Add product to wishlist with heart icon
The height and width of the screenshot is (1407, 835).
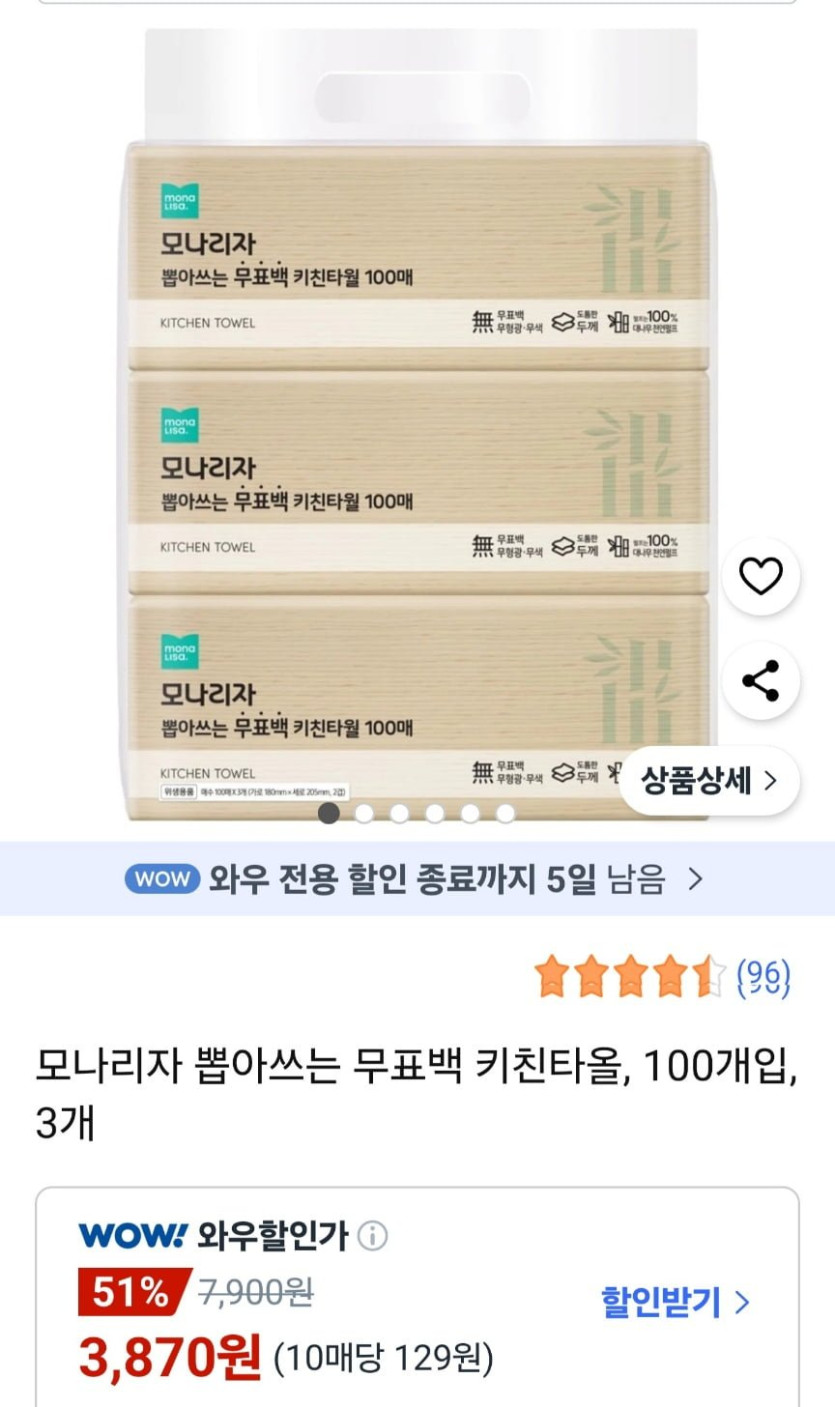coord(761,576)
